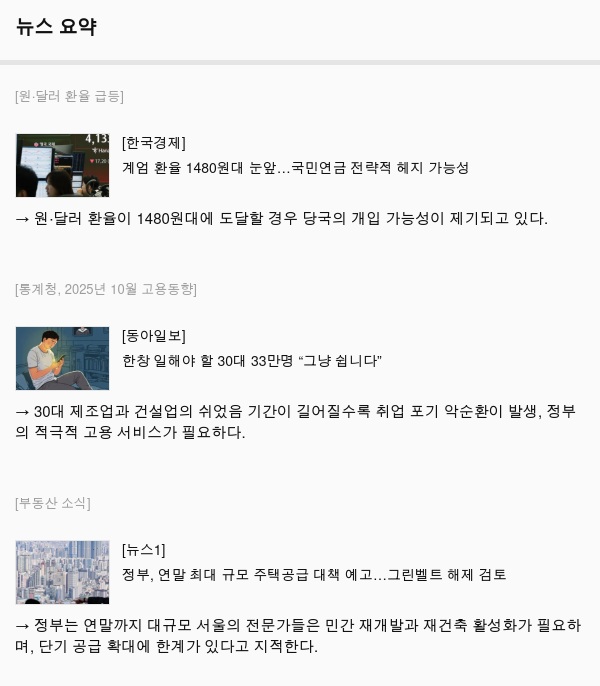600x686 pixels.
Task: Open the 동아일보 article about 30대 '그냥 쉽니다'
Action: click(x=252, y=360)
